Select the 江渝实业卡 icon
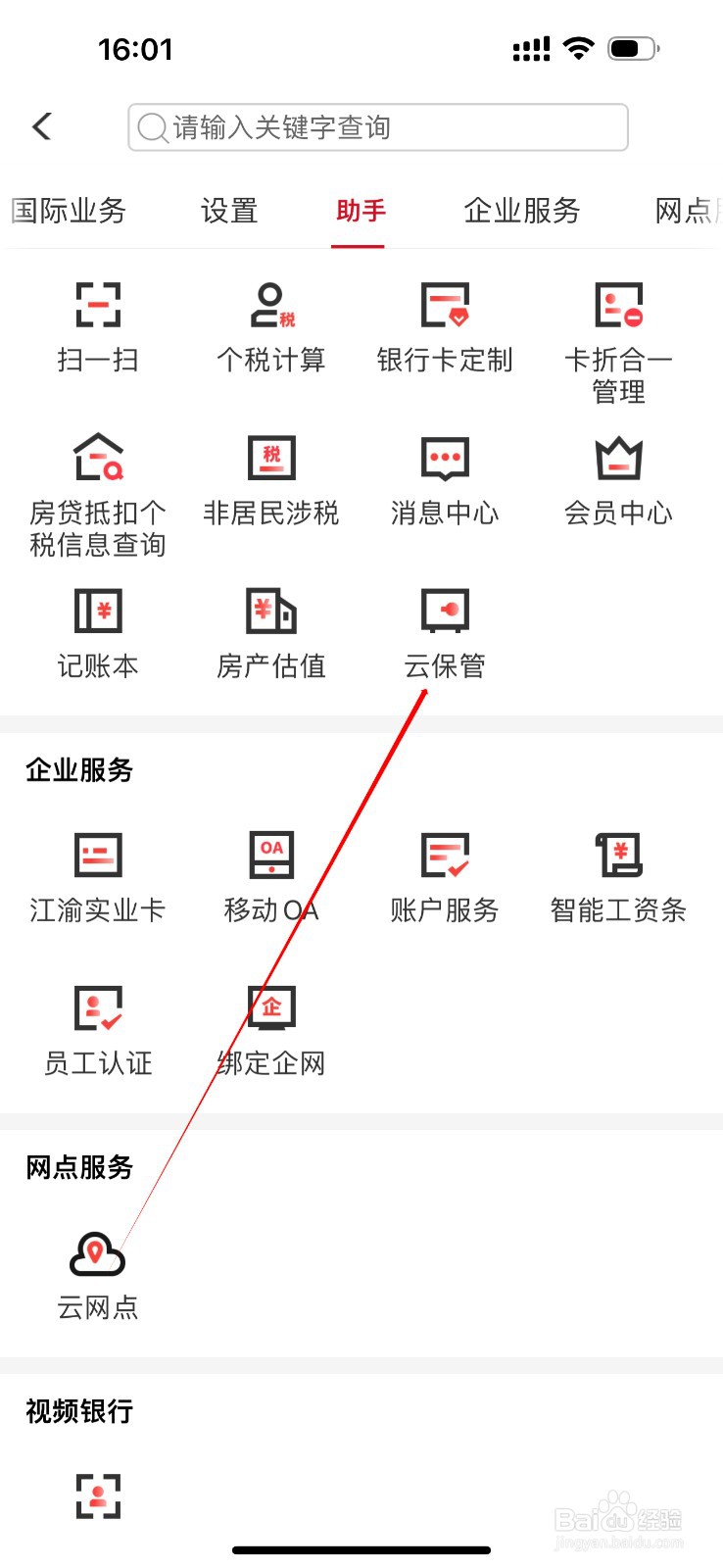Screen dimensions: 723x1568 coord(98,877)
